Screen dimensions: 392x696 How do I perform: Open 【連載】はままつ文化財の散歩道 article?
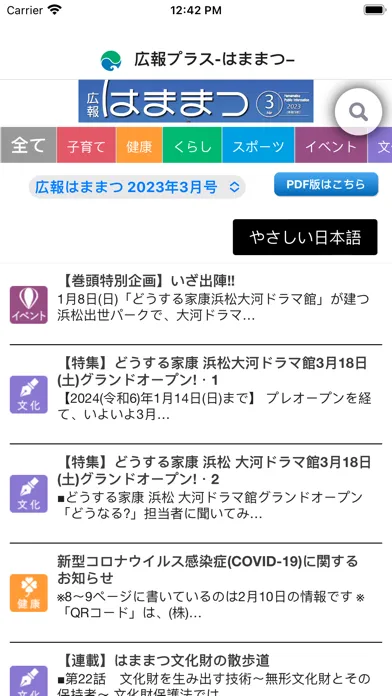click(x=196, y=669)
